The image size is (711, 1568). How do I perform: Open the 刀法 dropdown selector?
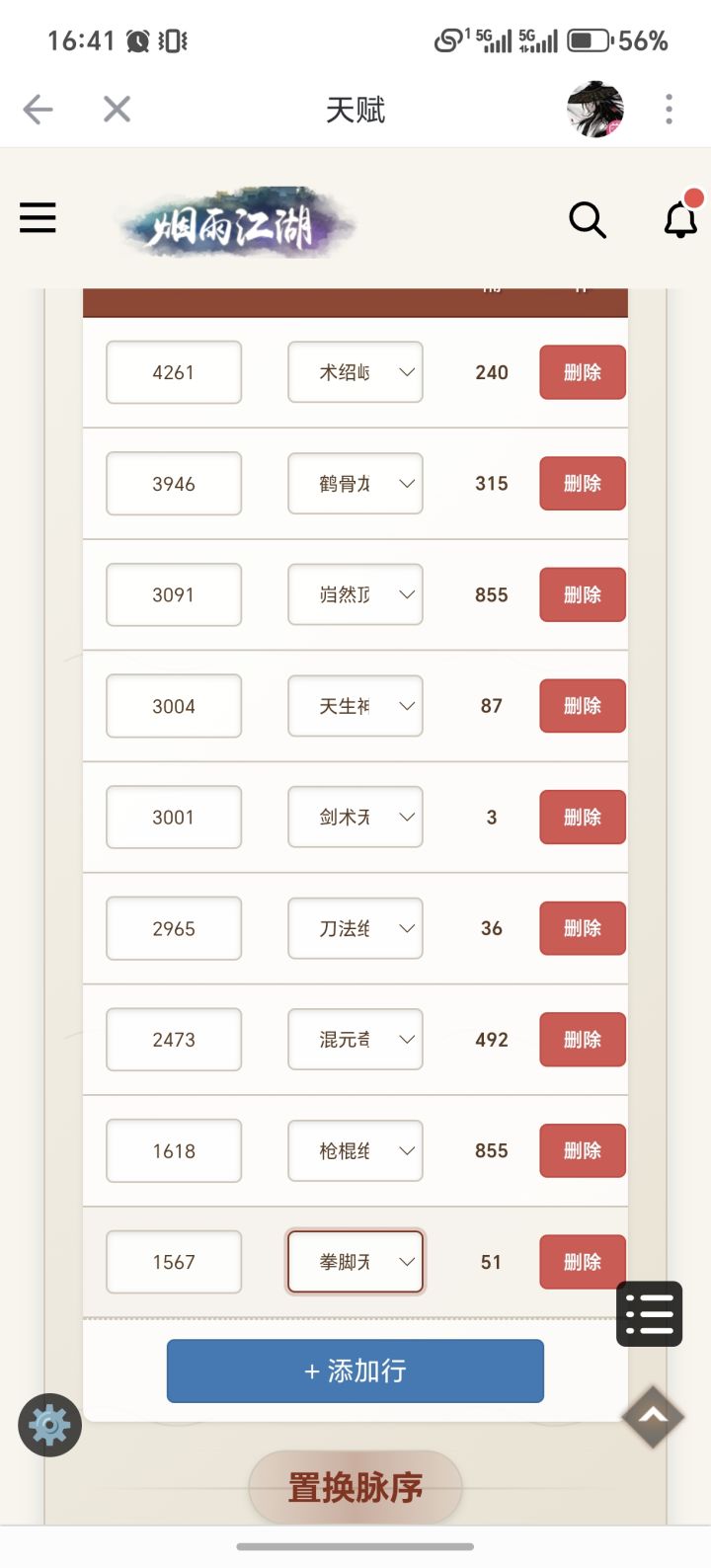pyautogui.click(x=355, y=928)
